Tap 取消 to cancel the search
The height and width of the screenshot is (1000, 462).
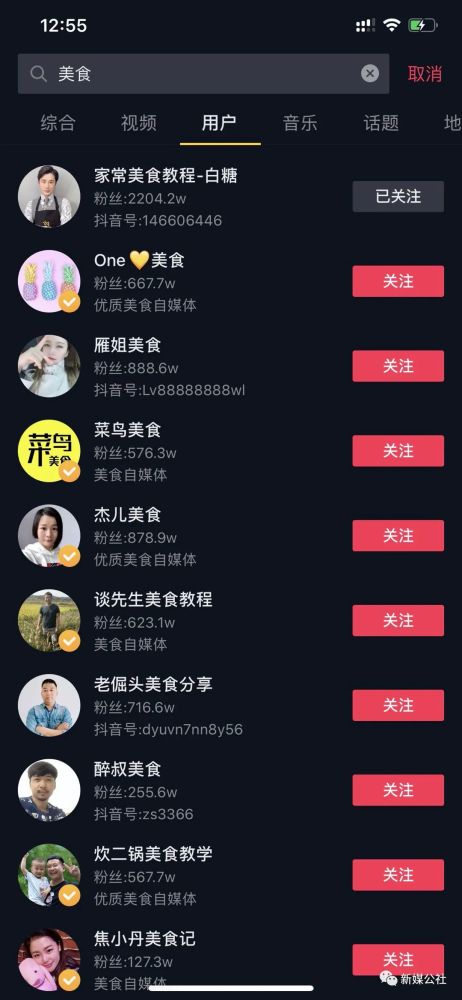[425, 74]
